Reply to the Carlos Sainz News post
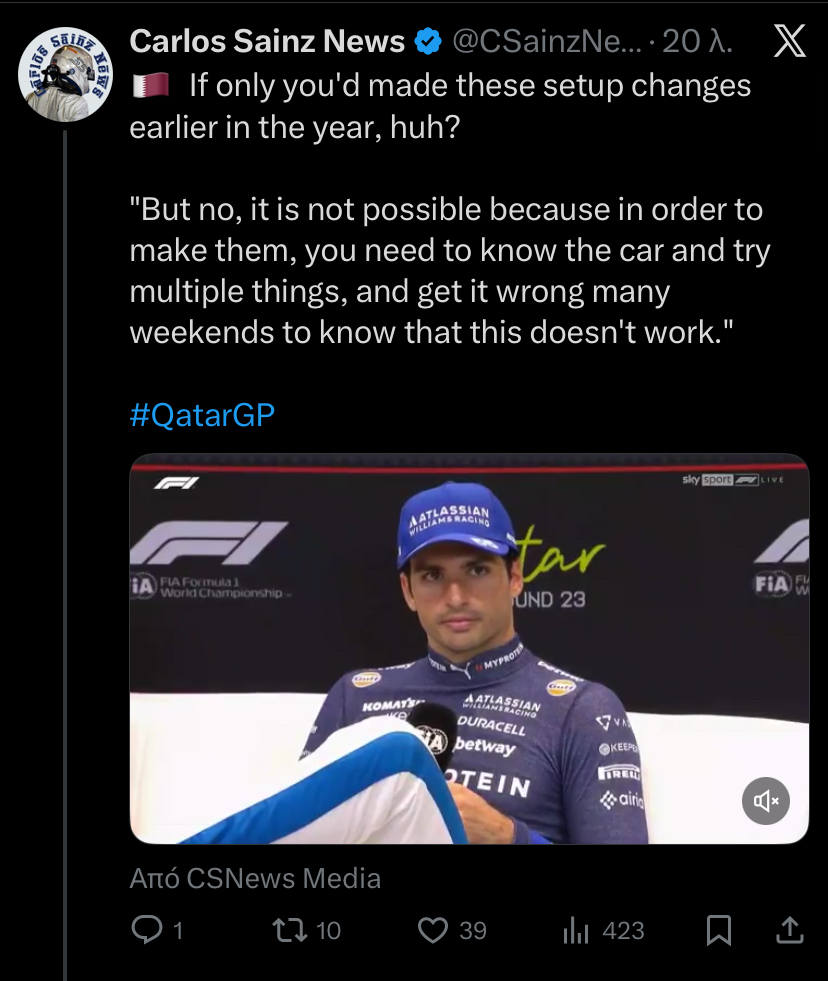The height and width of the screenshot is (981, 828). [x=147, y=930]
